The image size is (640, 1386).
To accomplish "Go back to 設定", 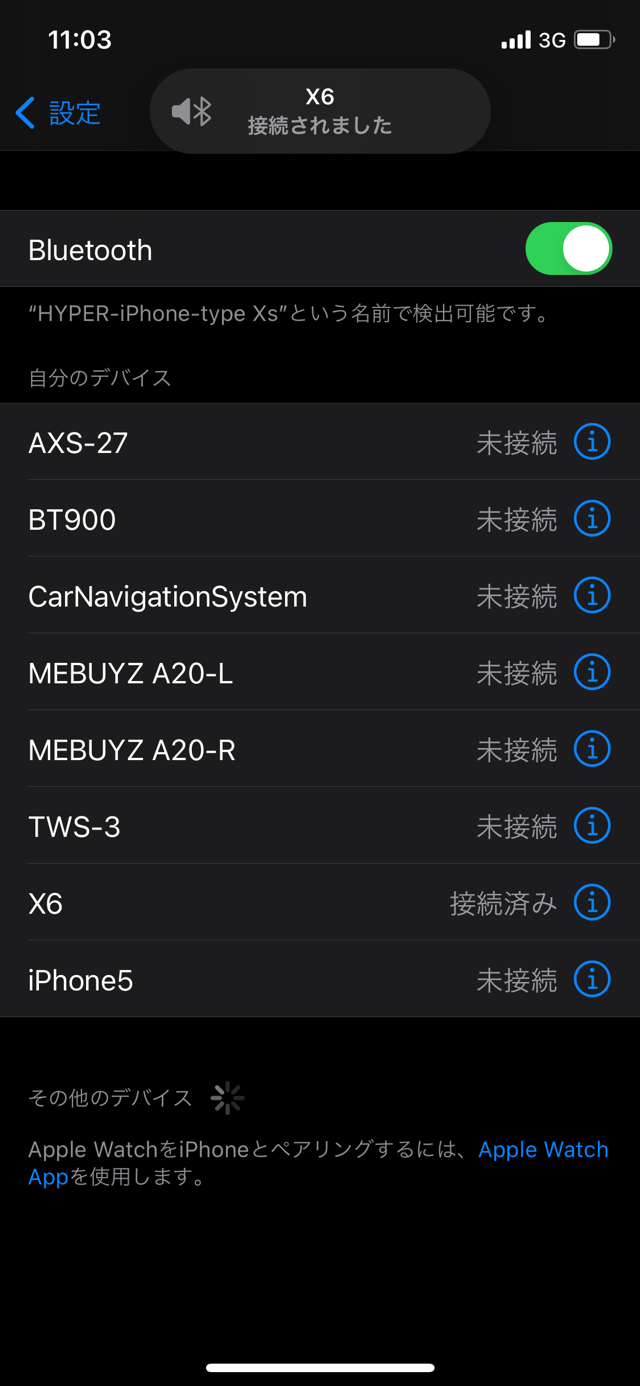I will click(58, 112).
